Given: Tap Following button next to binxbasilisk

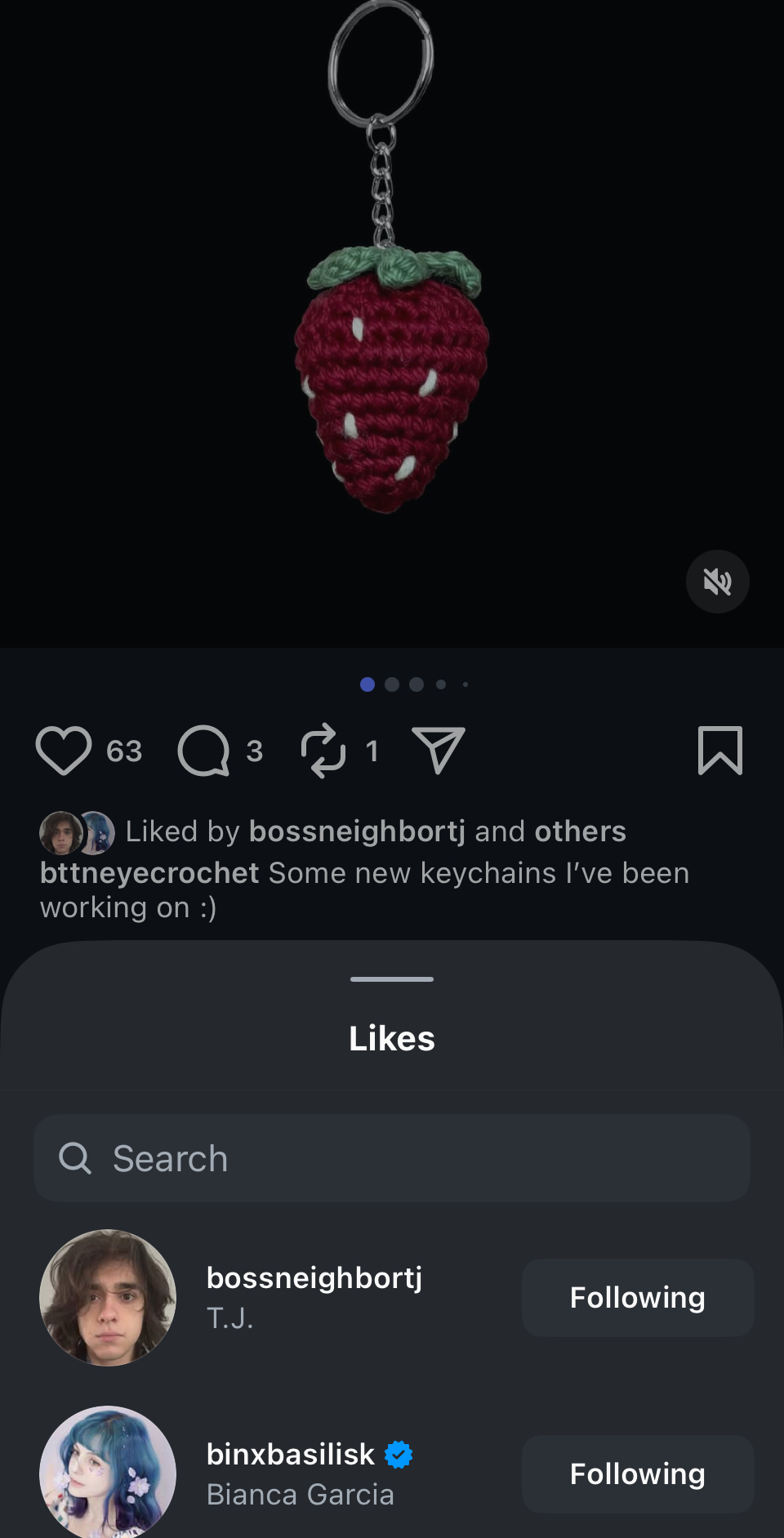Looking at the screenshot, I should 637,1473.
